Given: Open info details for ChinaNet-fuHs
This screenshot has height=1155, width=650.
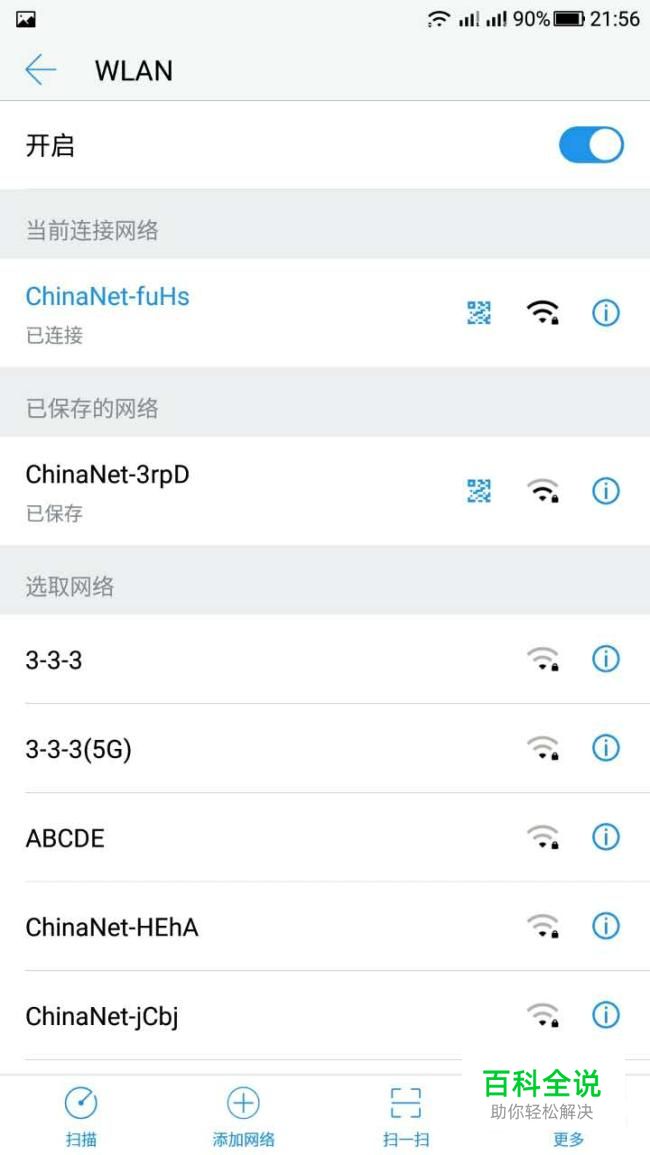Looking at the screenshot, I should click(606, 313).
